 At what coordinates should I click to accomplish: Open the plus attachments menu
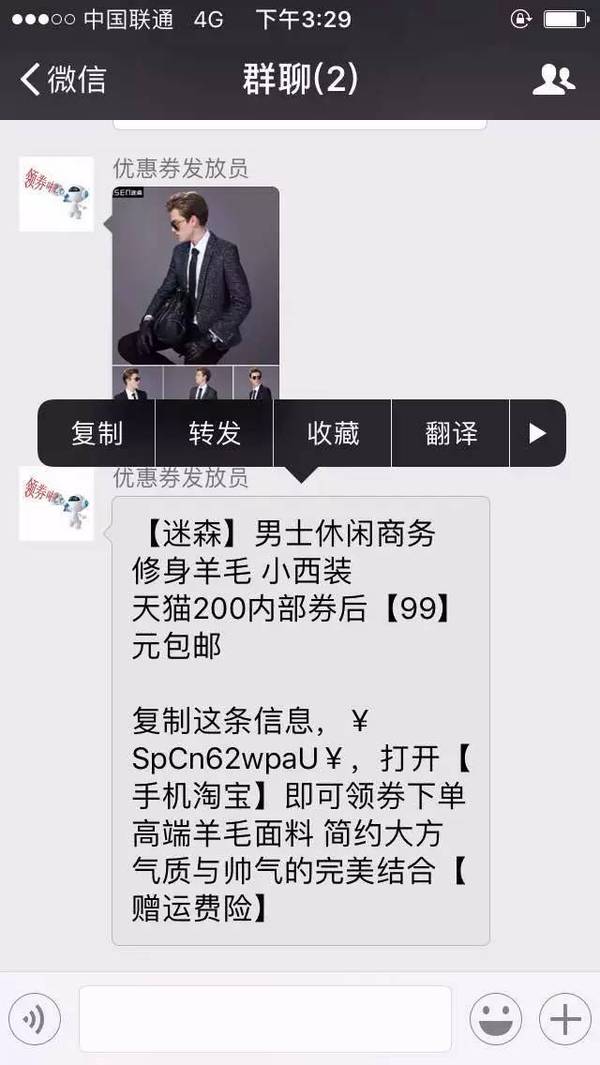[x=565, y=1019]
